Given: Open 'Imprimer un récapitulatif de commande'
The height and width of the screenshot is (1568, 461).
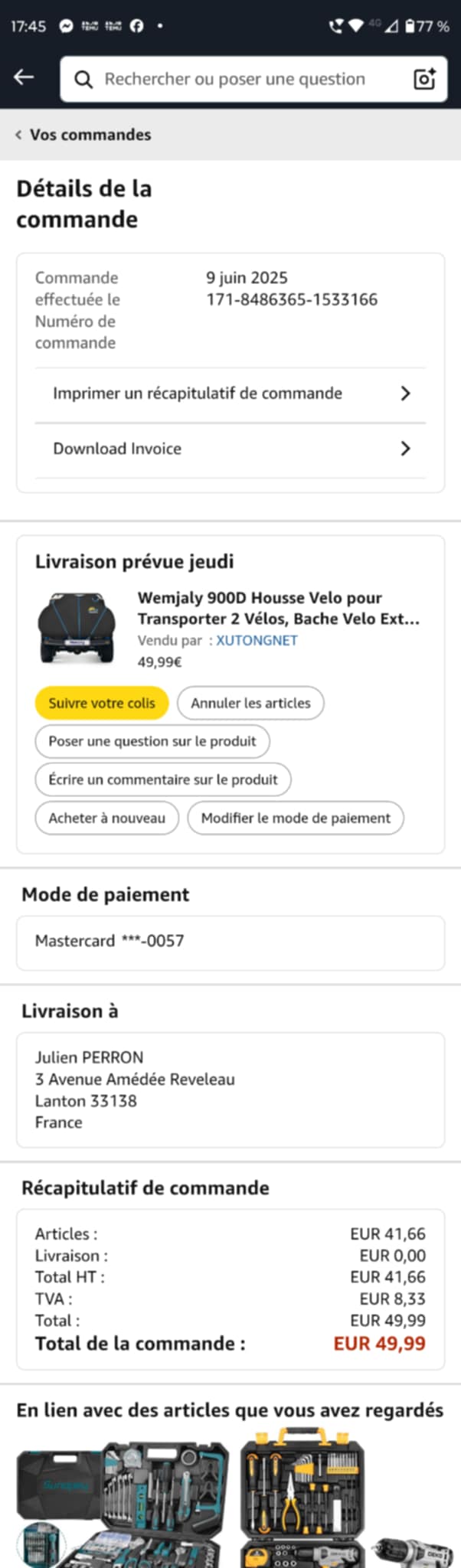Looking at the screenshot, I should 230,394.
